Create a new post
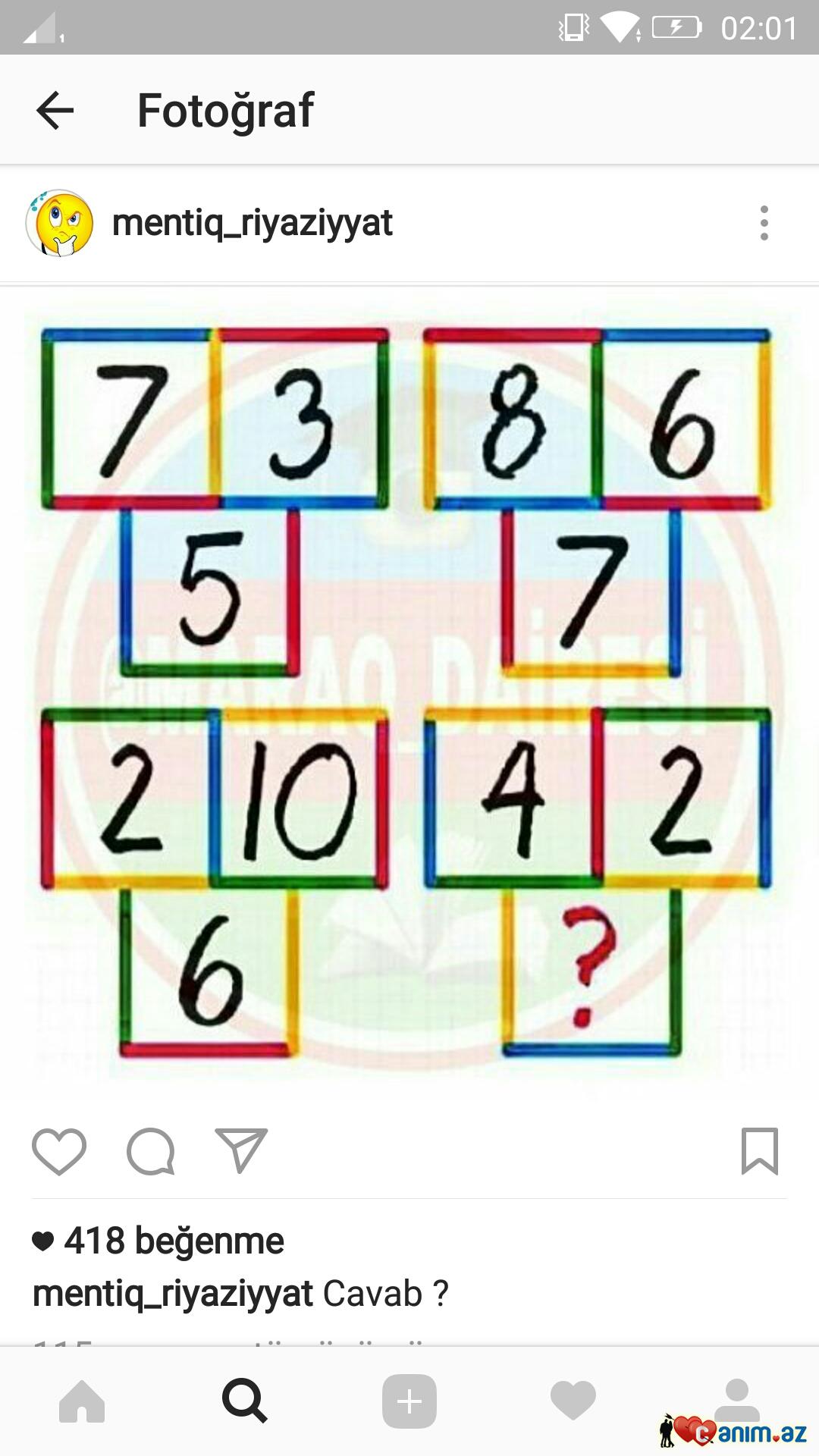The image size is (819, 1456). point(409,1401)
